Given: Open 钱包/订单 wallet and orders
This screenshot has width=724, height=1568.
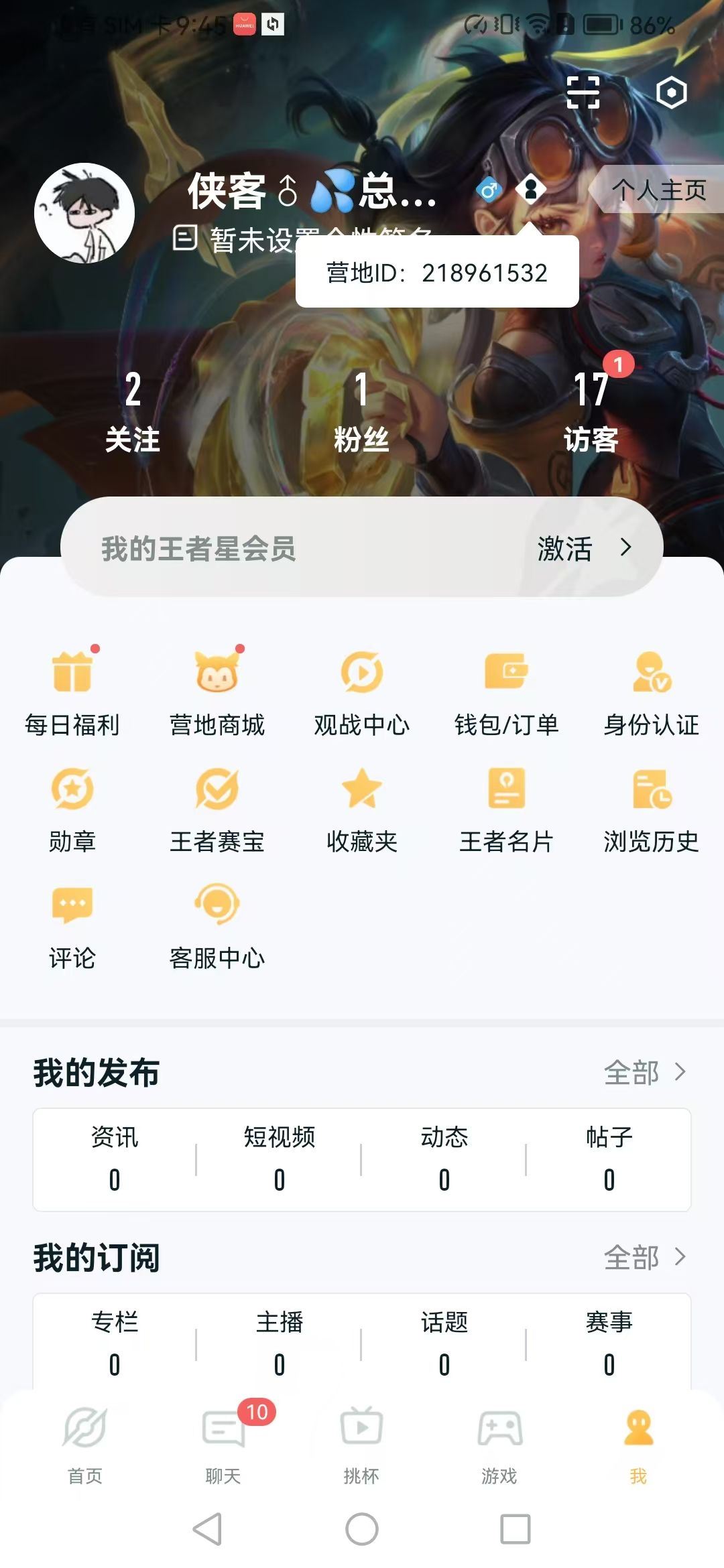Looking at the screenshot, I should [x=507, y=690].
